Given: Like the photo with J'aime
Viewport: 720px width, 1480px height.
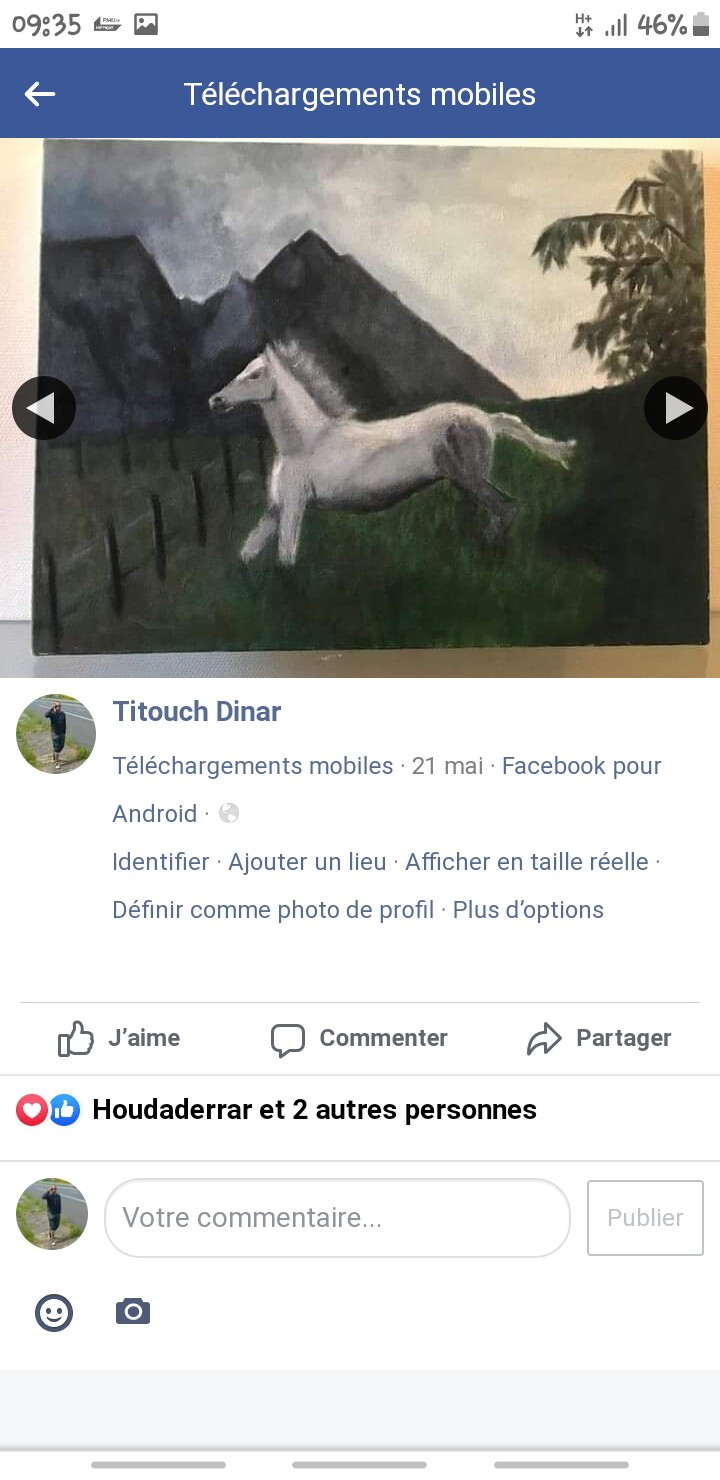Looking at the screenshot, I should click(119, 1039).
